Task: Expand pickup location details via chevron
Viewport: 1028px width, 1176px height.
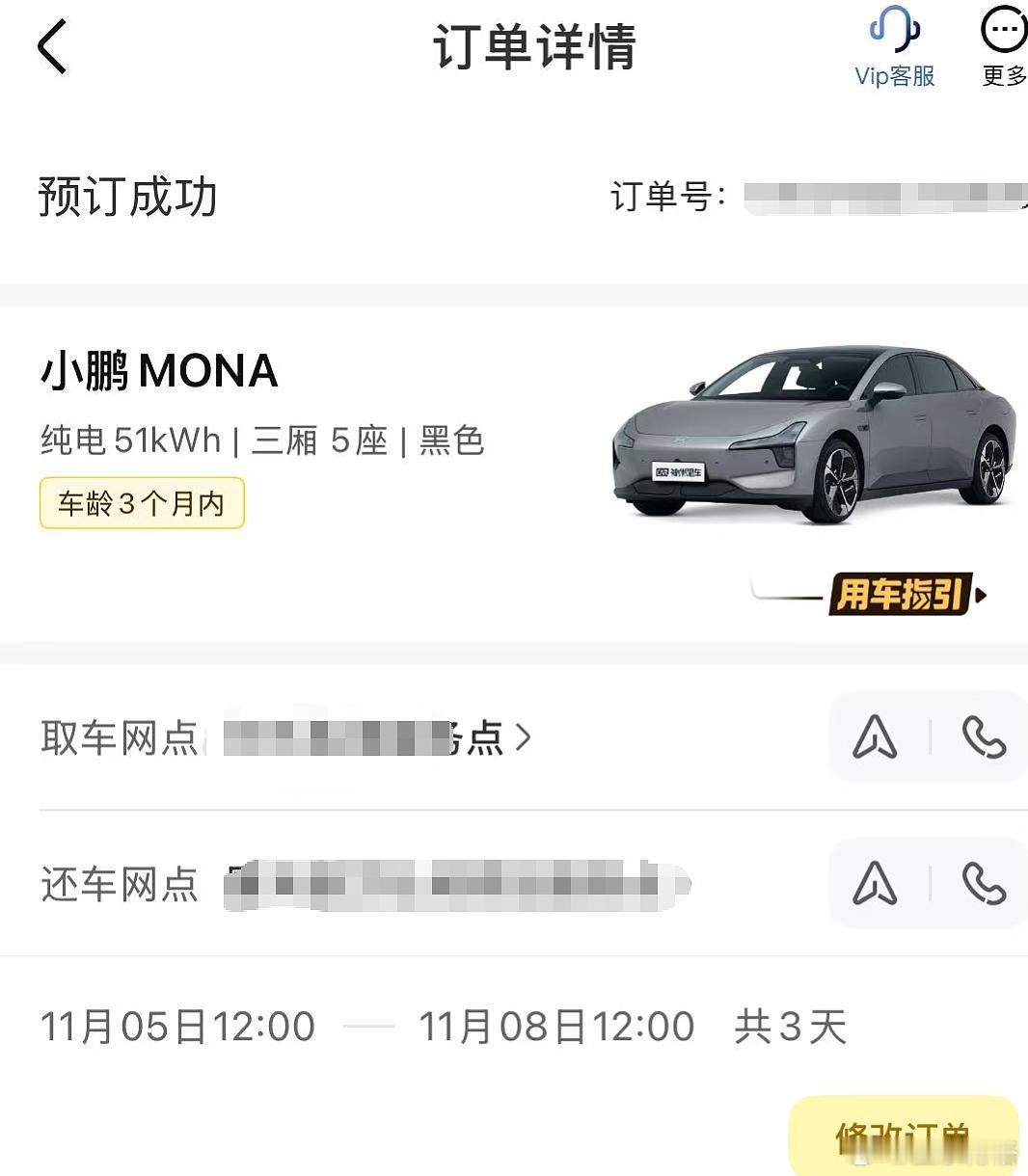Action: (x=524, y=737)
